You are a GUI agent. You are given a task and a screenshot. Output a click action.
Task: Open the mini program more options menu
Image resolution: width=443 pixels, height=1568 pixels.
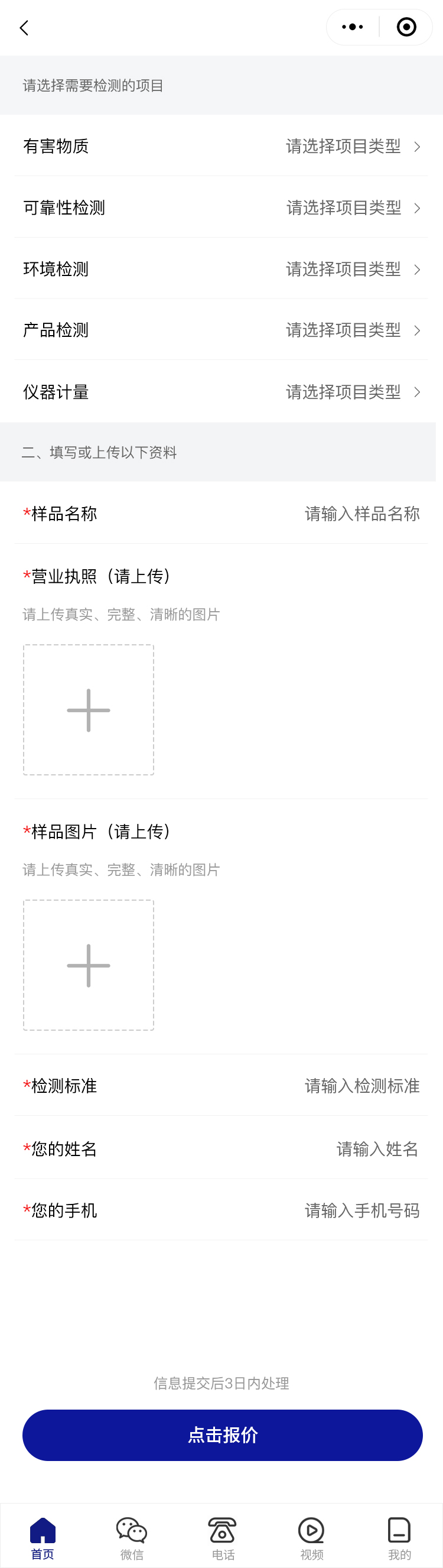(353, 27)
